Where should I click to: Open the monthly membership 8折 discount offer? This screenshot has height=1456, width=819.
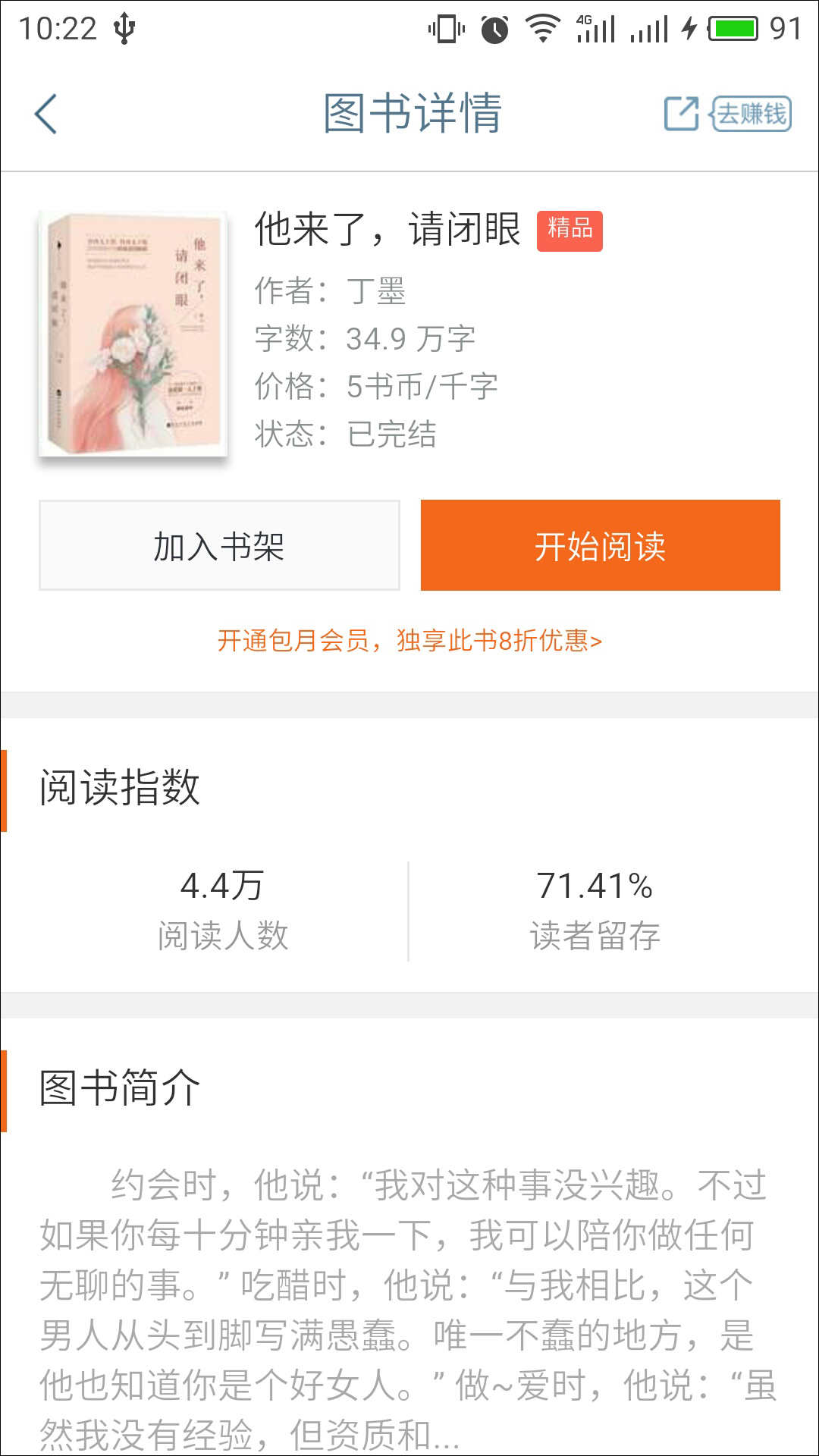tap(409, 641)
